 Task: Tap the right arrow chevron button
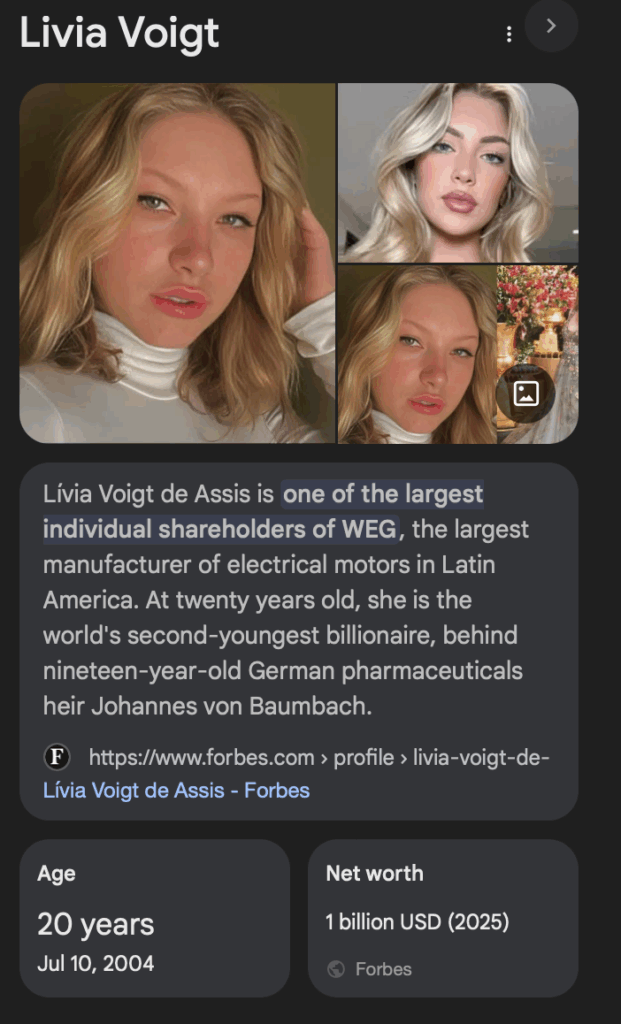coord(551,27)
